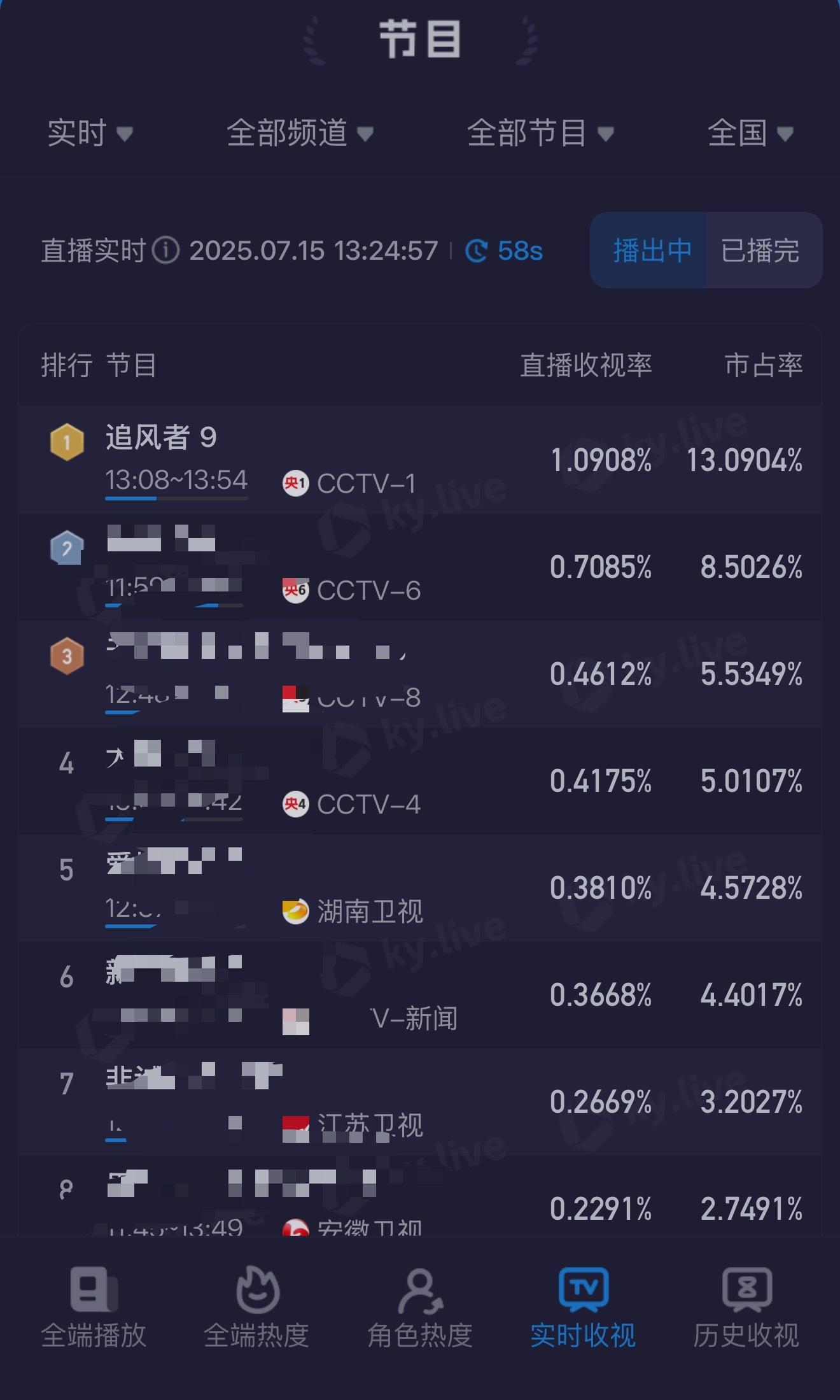Open the 全部节目 program filter

(x=540, y=133)
